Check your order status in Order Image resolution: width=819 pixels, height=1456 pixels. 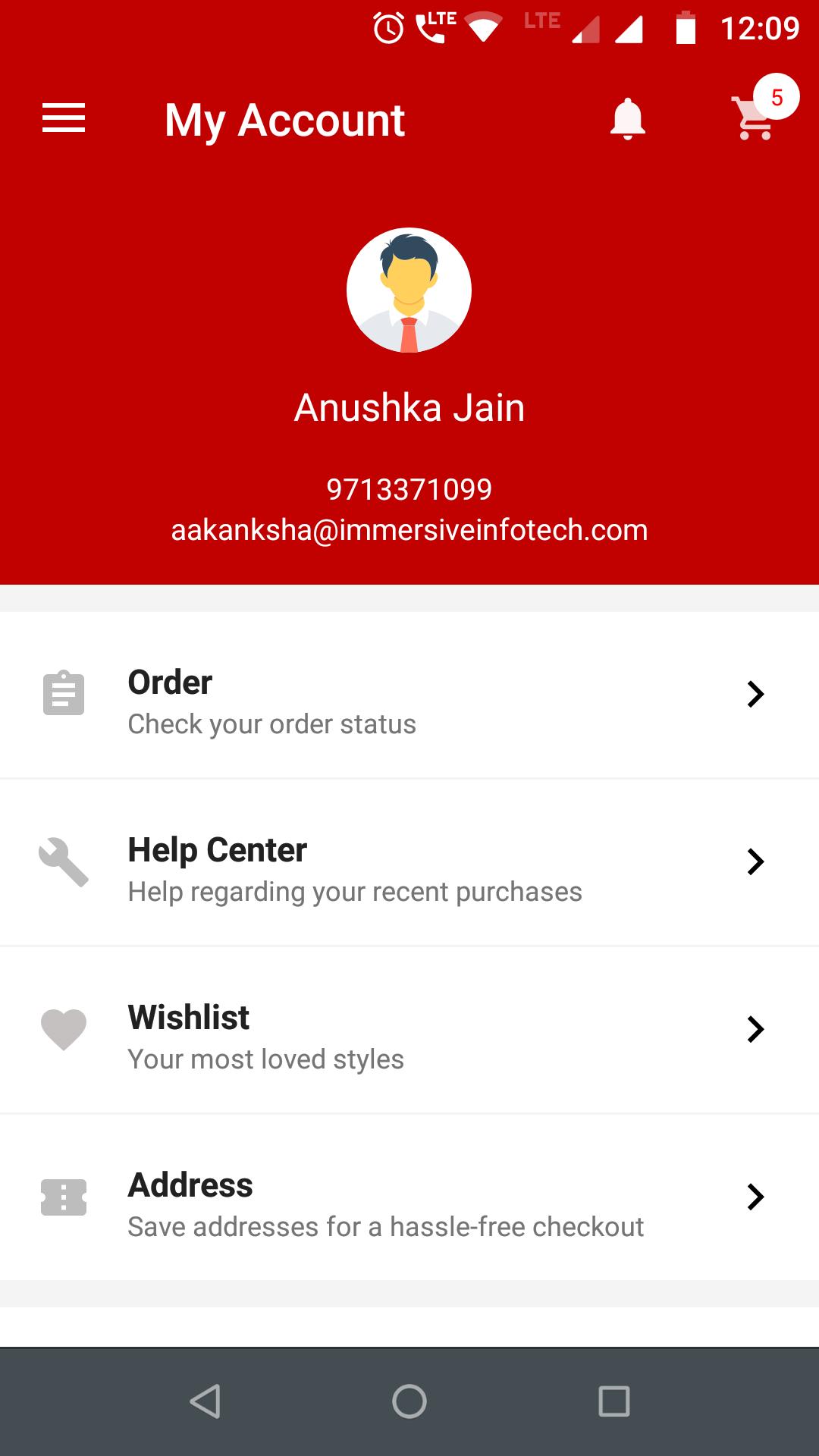(409, 695)
